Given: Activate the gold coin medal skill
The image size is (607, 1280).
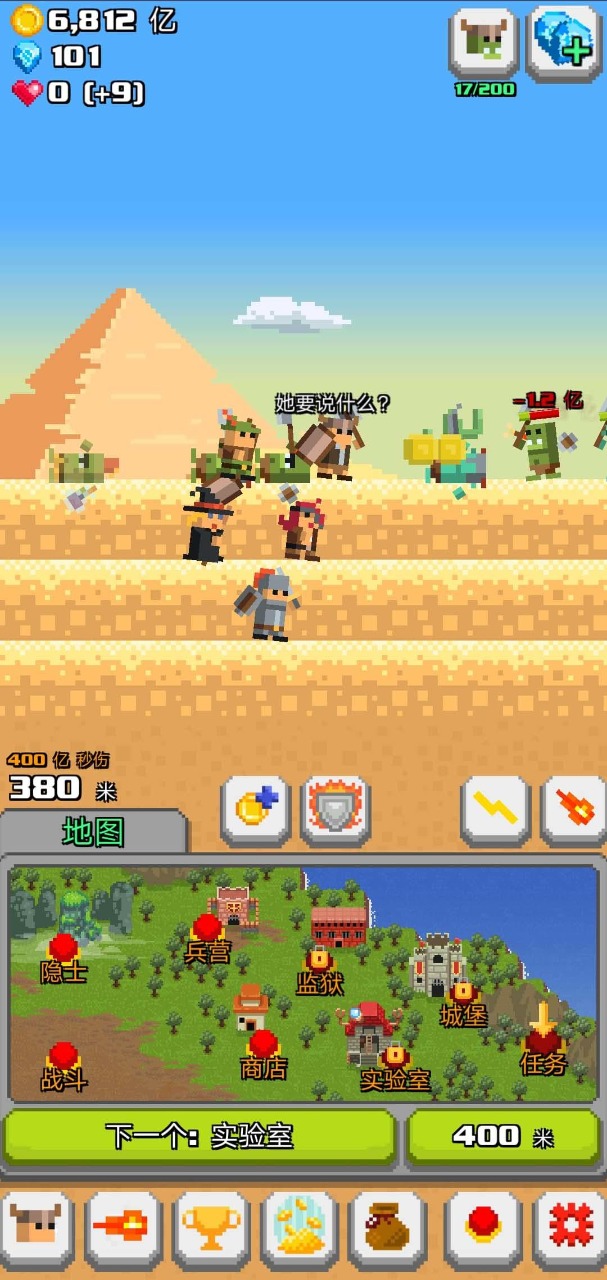Looking at the screenshot, I should click(256, 808).
